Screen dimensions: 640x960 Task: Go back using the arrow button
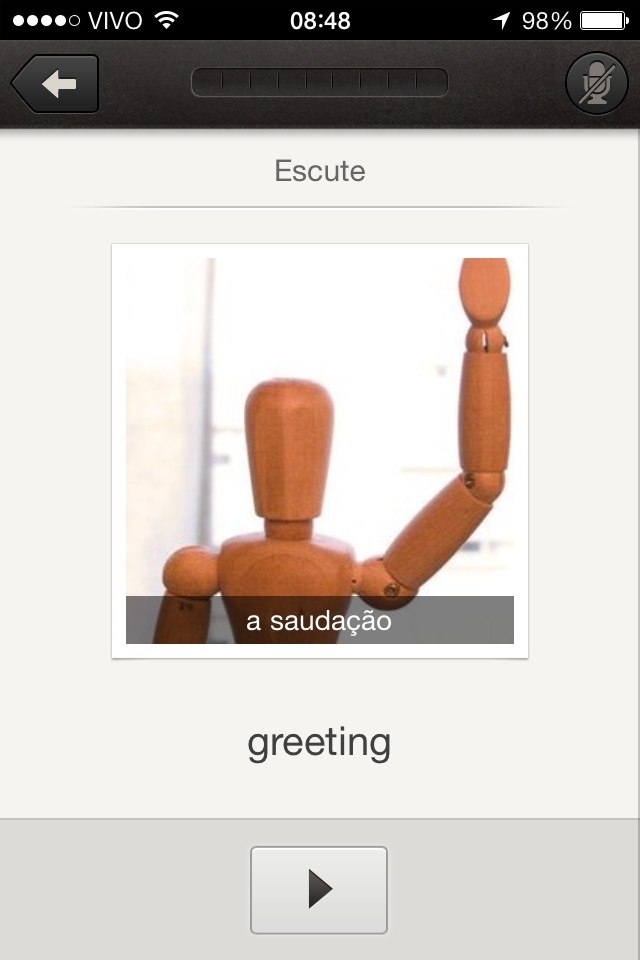(x=57, y=84)
